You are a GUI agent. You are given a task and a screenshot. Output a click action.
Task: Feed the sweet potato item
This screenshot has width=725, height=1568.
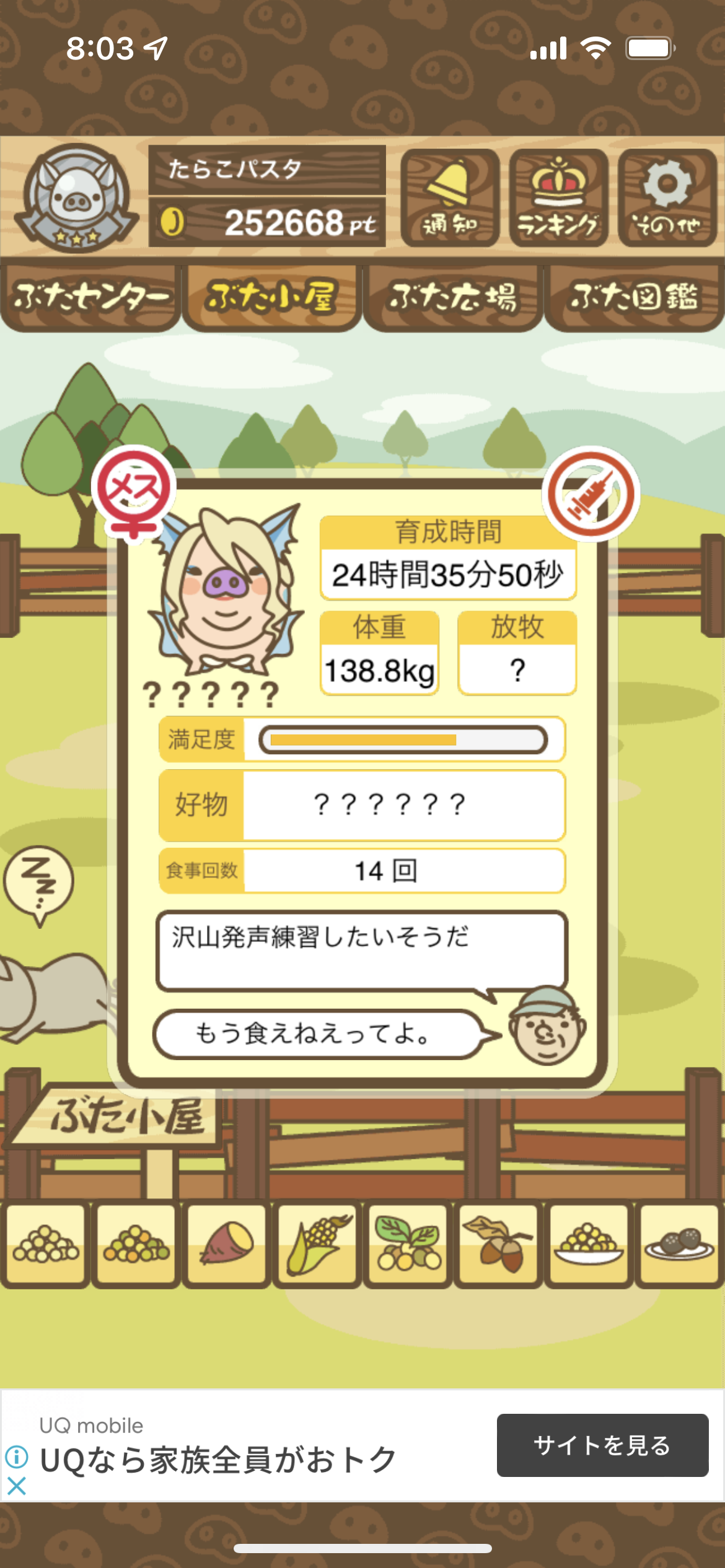point(227,1244)
